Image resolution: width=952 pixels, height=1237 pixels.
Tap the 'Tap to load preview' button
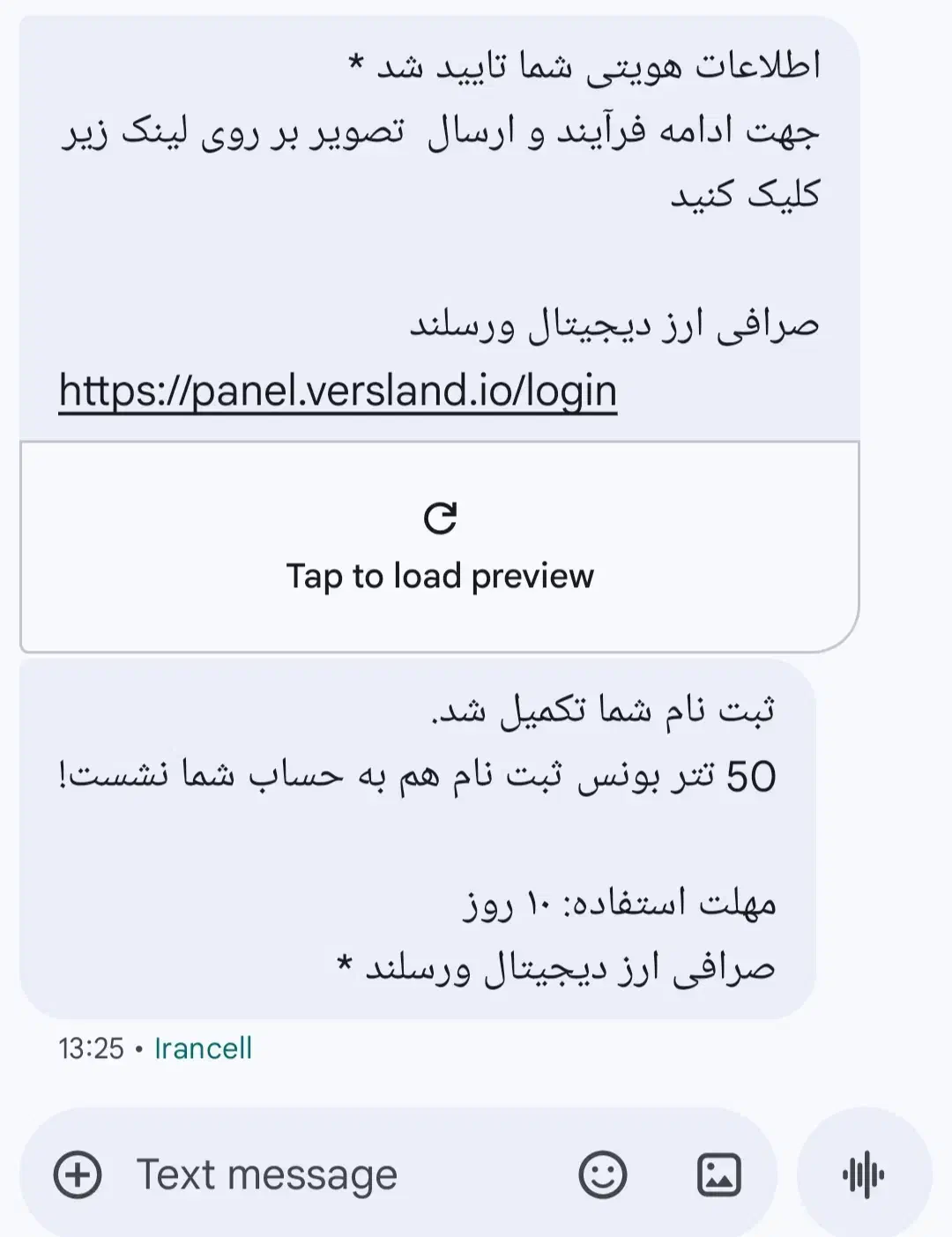[x=441, y=577]
